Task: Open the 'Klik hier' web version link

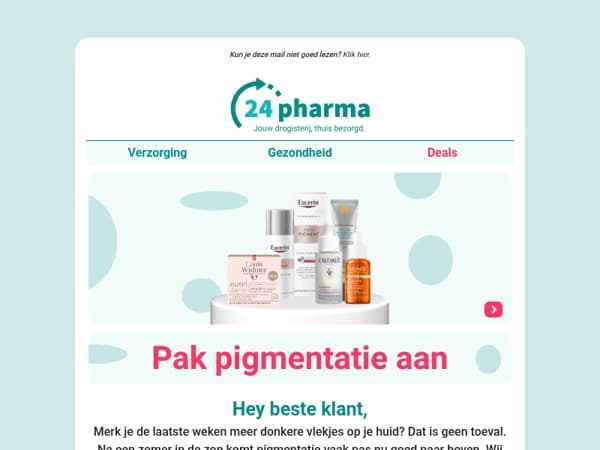Action: 356,55
